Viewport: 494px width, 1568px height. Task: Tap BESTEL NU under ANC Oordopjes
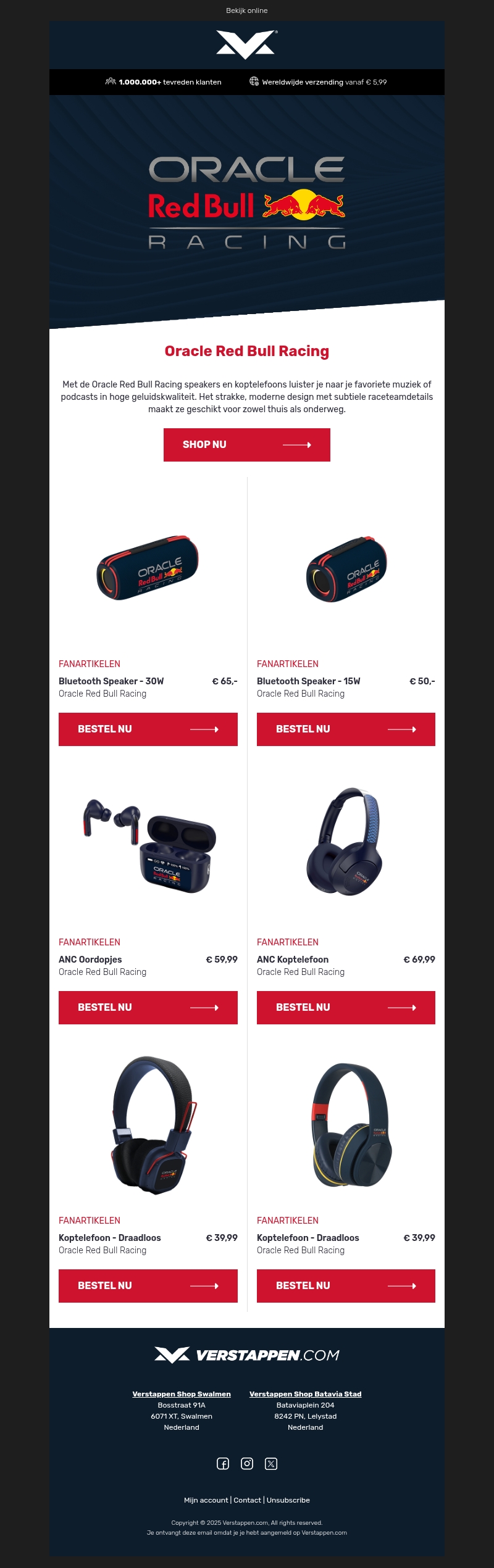coord(148,1008)
